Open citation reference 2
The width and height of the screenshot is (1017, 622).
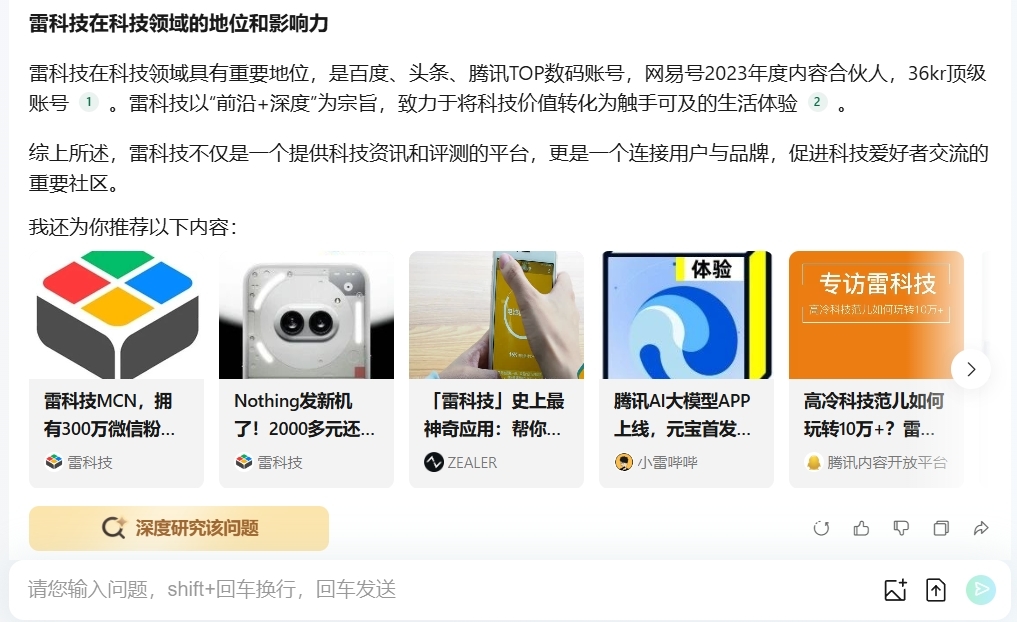tap(817, 102)
